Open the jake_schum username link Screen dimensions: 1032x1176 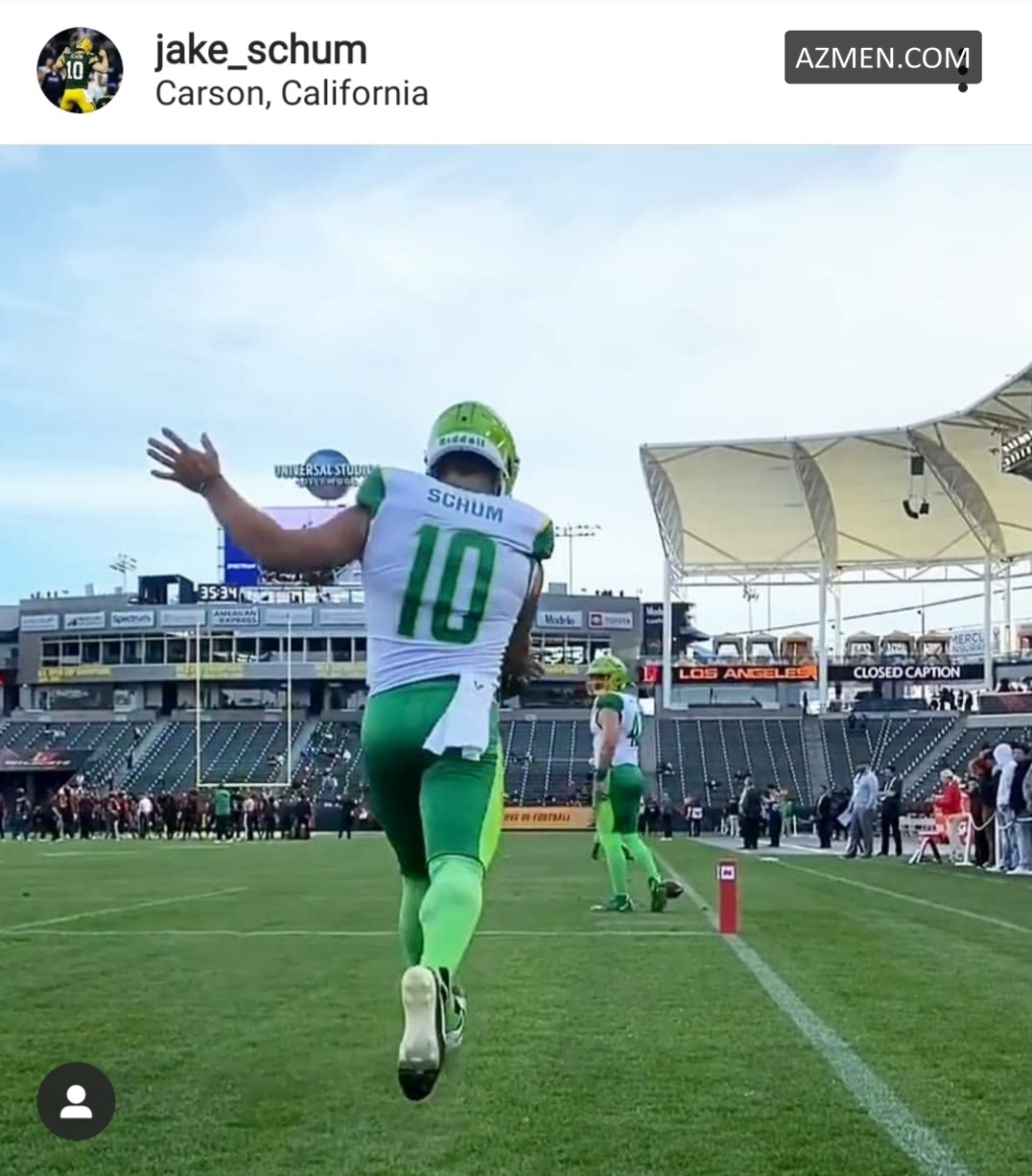pyautogui.click(x=261, y=50)
